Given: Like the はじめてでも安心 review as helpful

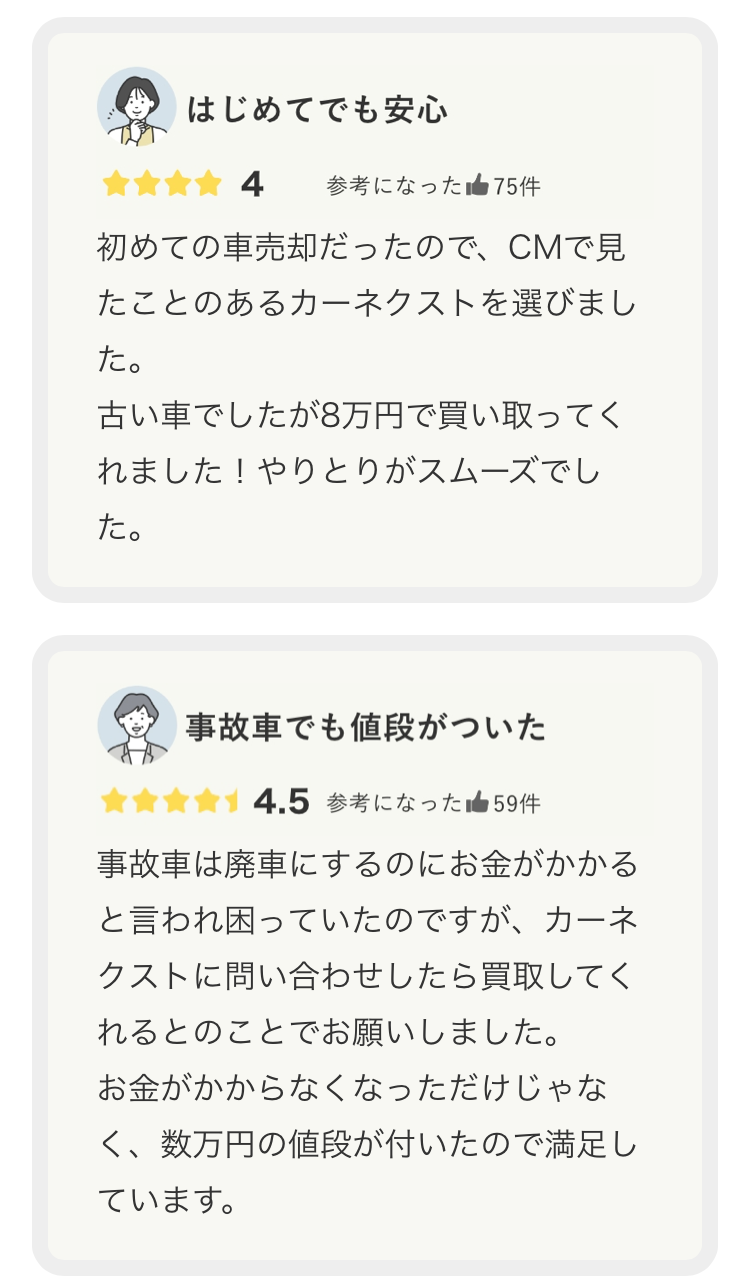Looking at the screenshot, I should pos(477,185).
